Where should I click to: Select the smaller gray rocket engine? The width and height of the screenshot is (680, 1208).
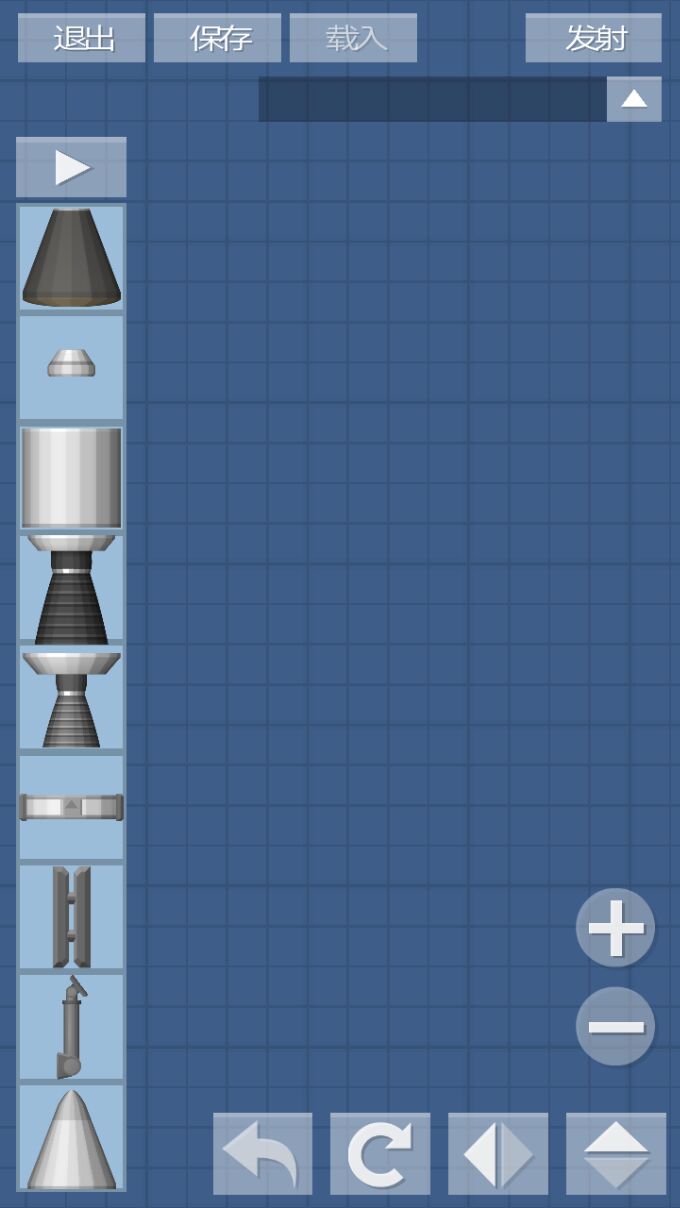pyautogui.click(x=71, y=699)
